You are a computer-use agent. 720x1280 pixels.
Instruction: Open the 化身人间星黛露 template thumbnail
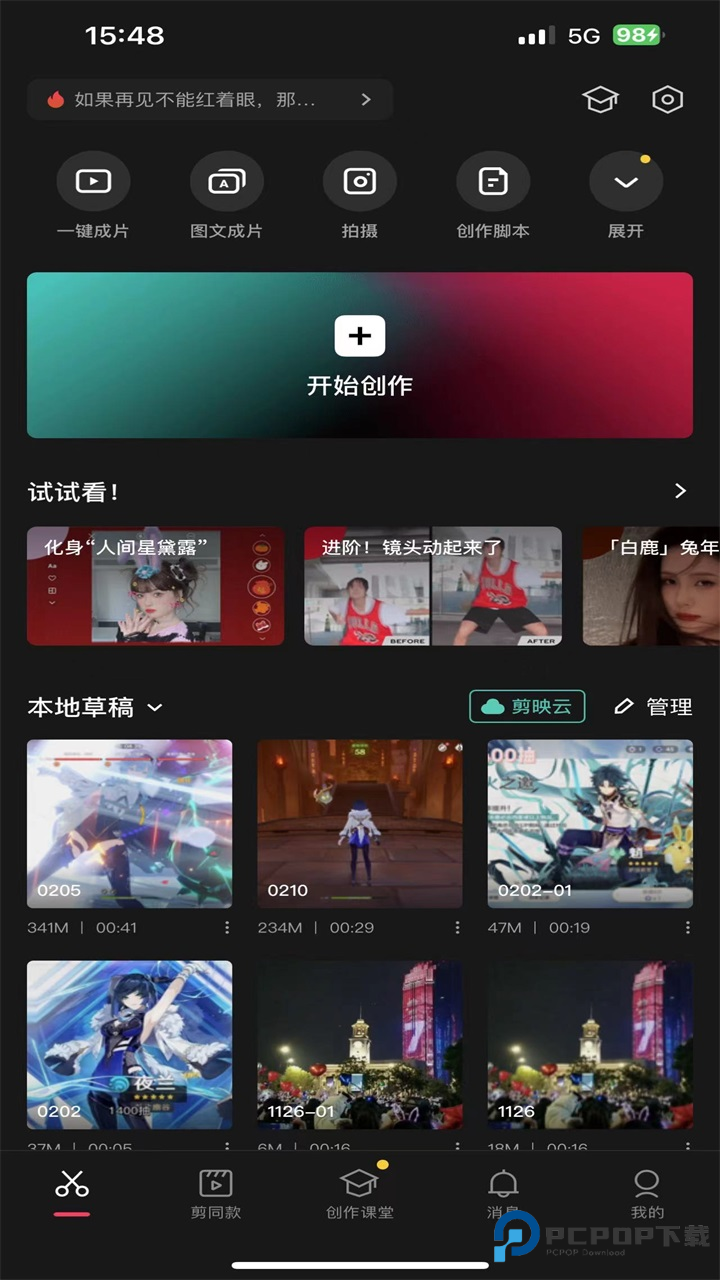(x=155, y=586)
